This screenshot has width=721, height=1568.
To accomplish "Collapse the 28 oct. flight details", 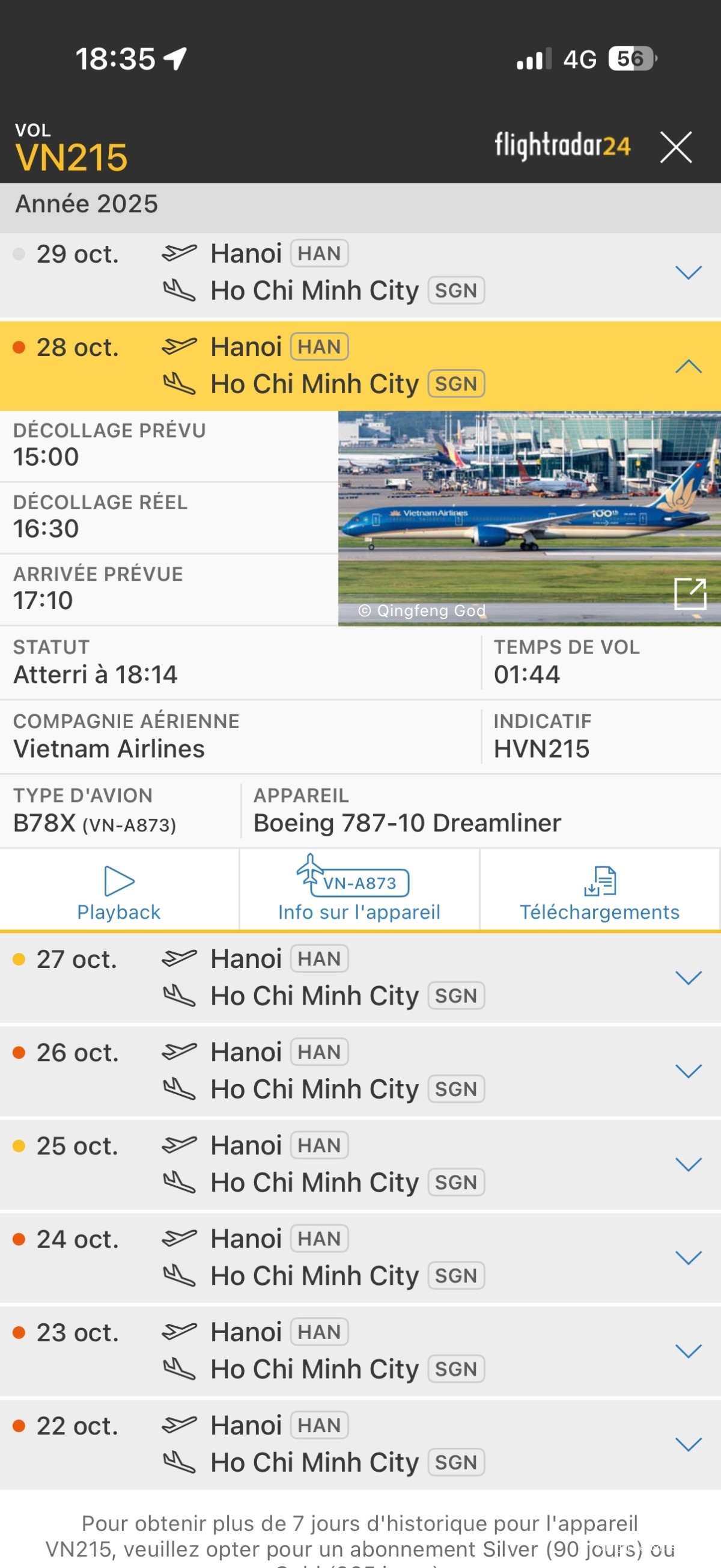I will click(688, 366).
